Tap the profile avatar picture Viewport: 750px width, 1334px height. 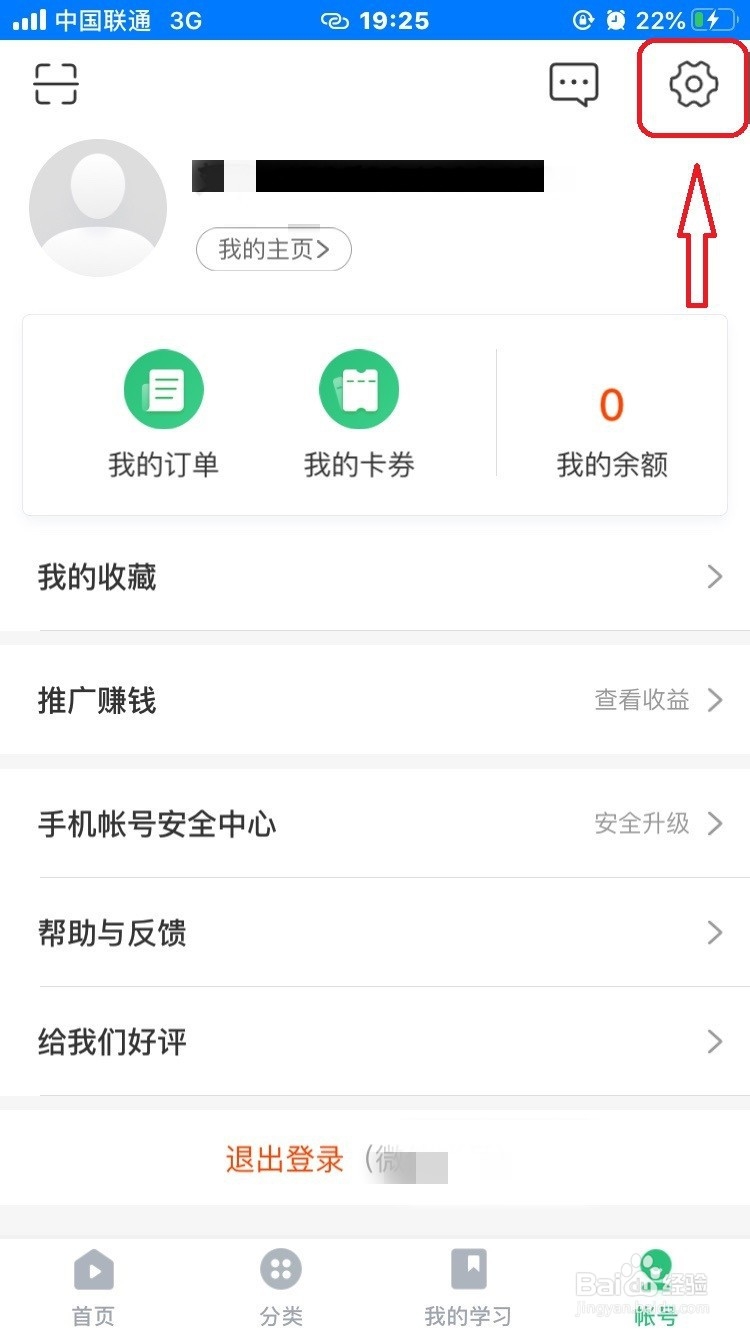[98, 208]
